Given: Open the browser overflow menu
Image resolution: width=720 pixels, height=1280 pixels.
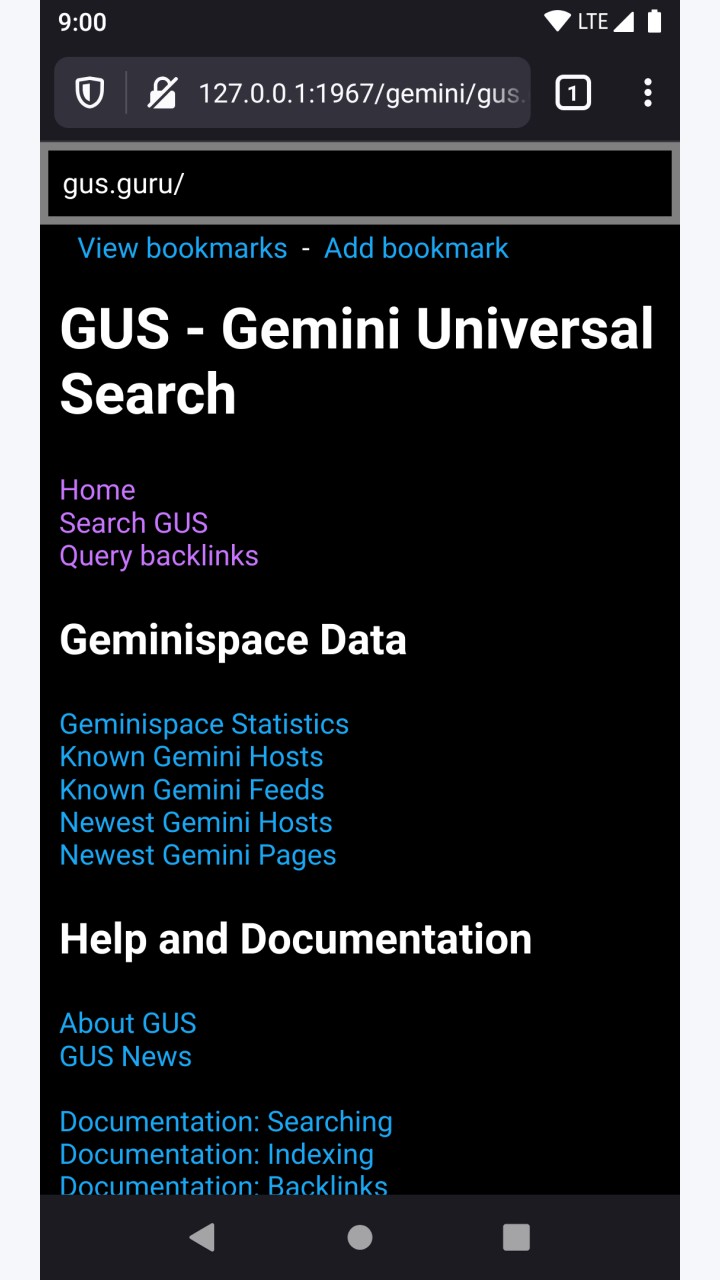Looking at the screenshot, I should pos(648,93).
